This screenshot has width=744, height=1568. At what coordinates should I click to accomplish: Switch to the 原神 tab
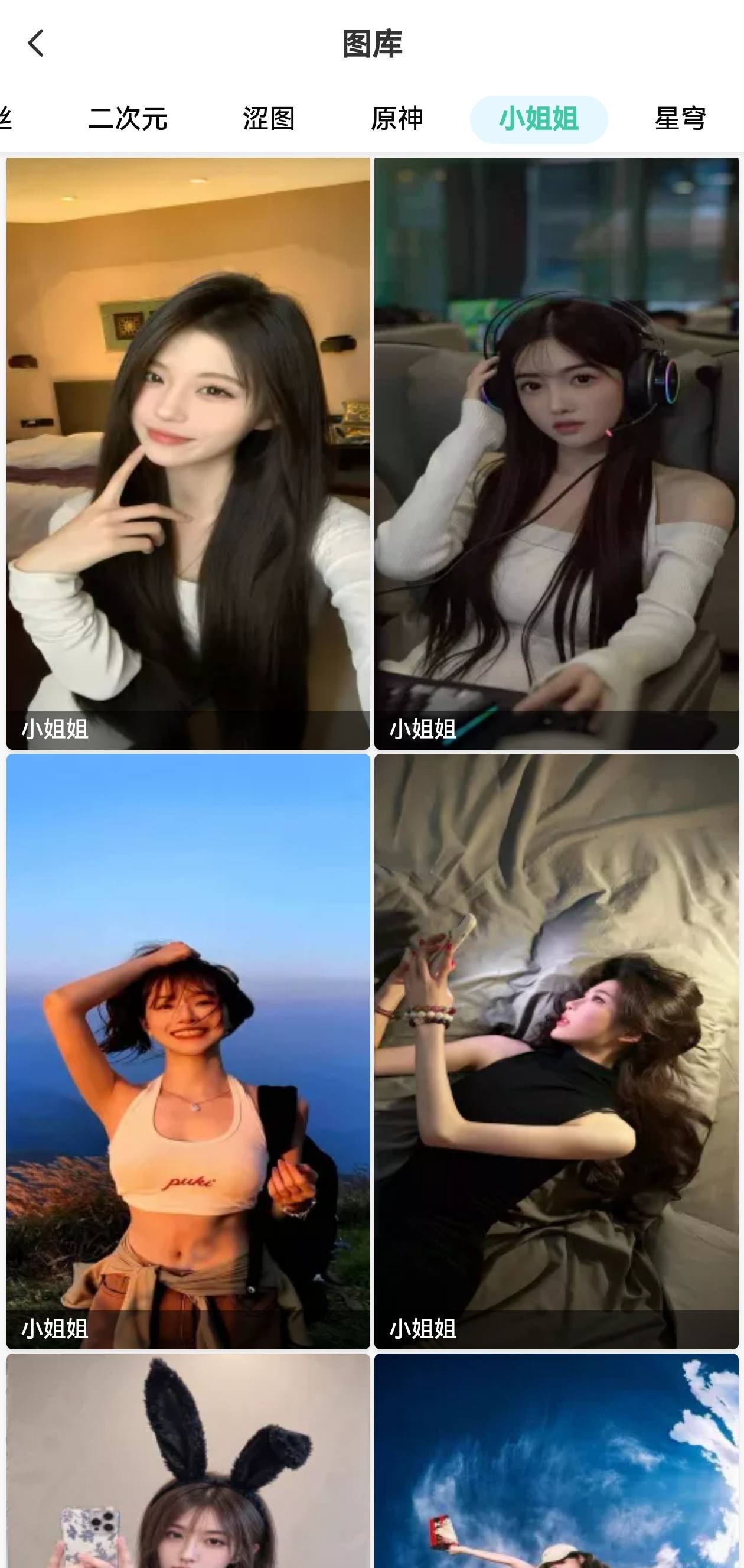pyautogui.click(x=397, y=119)
